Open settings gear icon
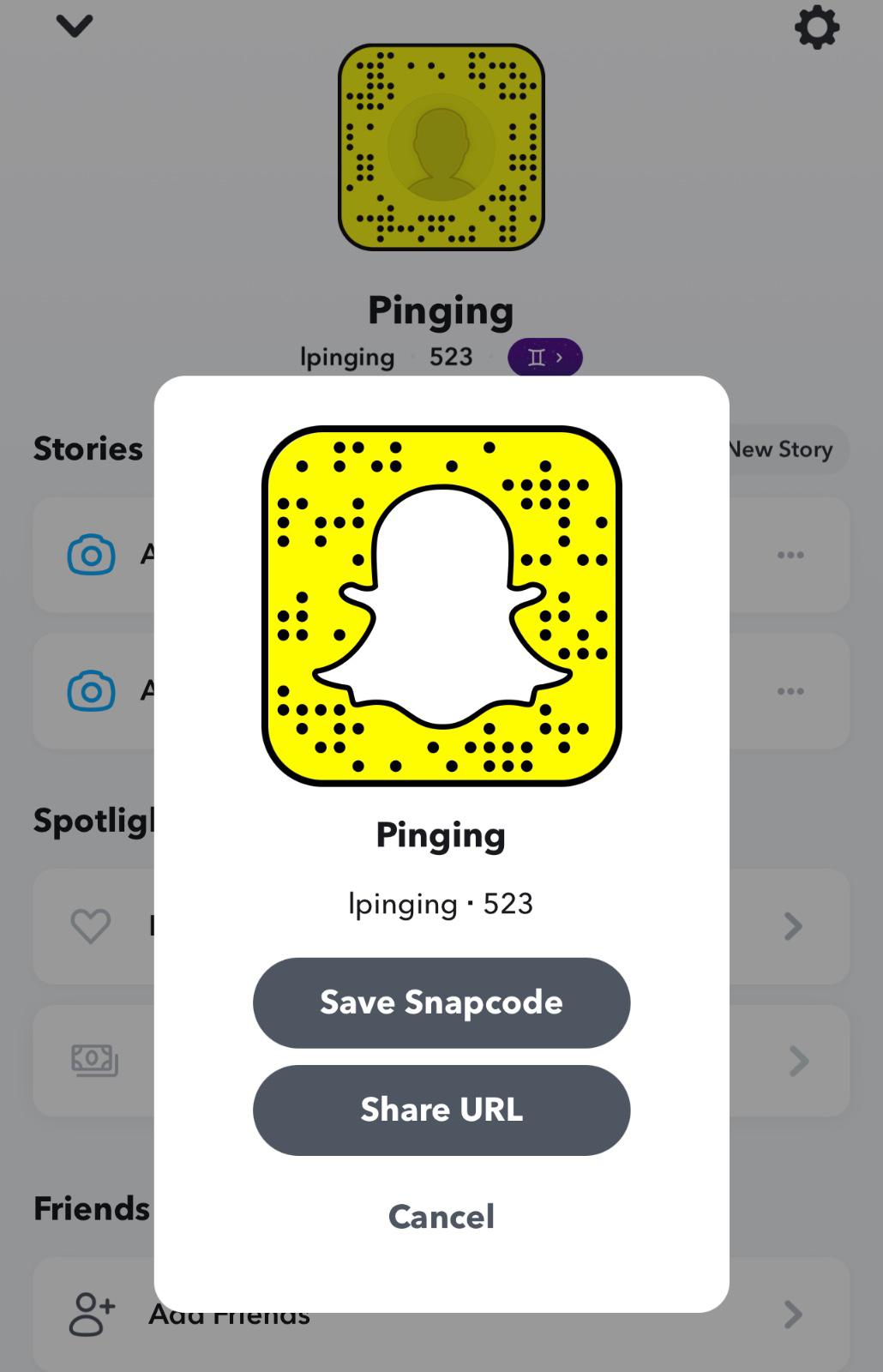The height and width of the screenshot is (1372, 883). (816, 28)
